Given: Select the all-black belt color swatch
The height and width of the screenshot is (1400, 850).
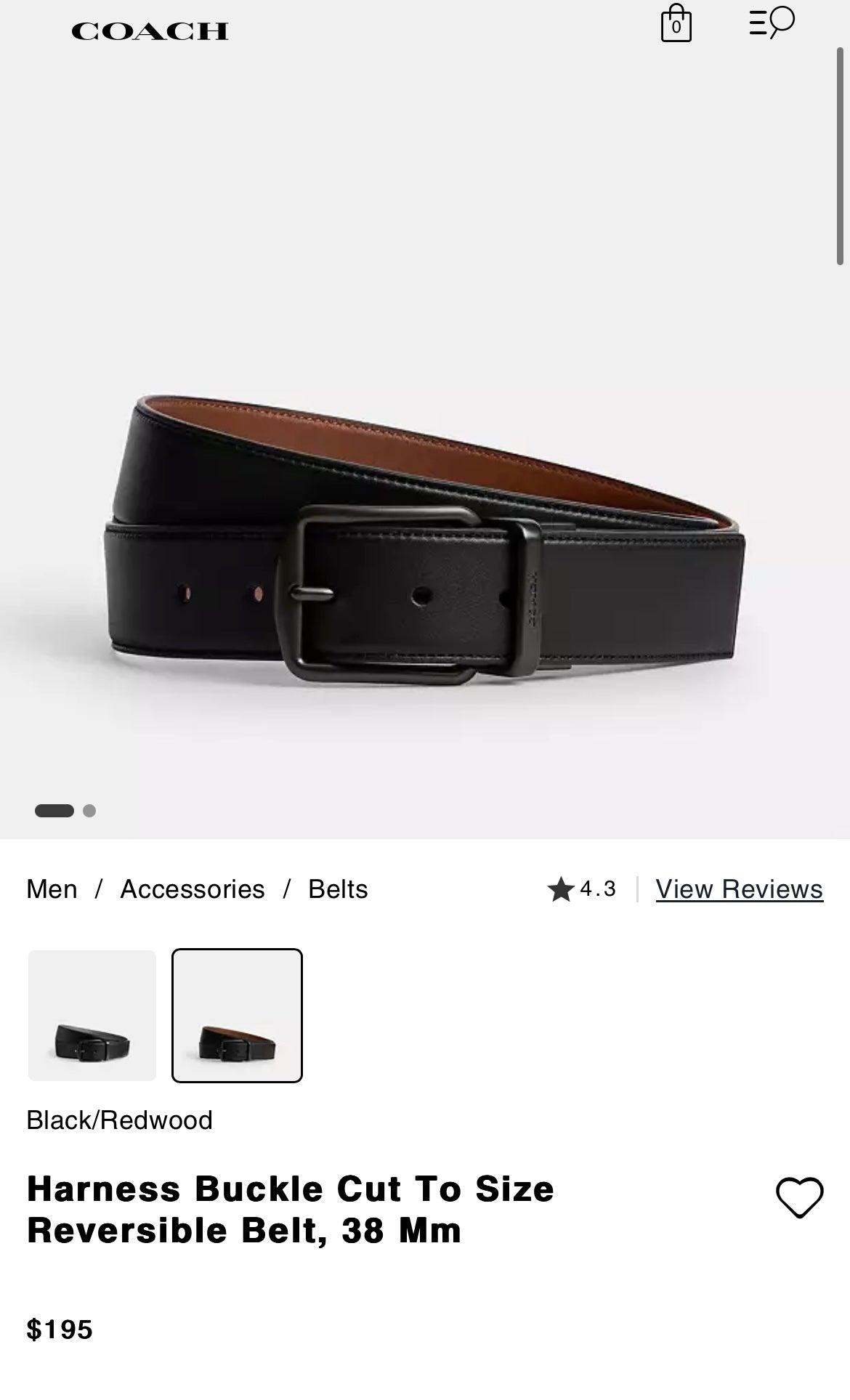Looking at the screenshot, I should pyautogui.click(x=92, y=1016).
